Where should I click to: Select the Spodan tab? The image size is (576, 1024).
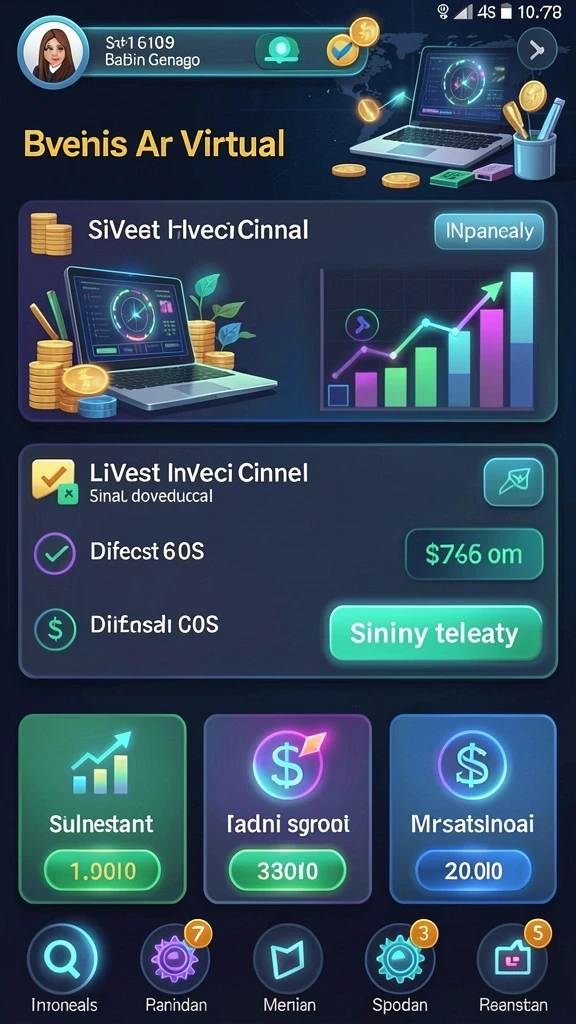pyautogui.click(x=400, y=968)
